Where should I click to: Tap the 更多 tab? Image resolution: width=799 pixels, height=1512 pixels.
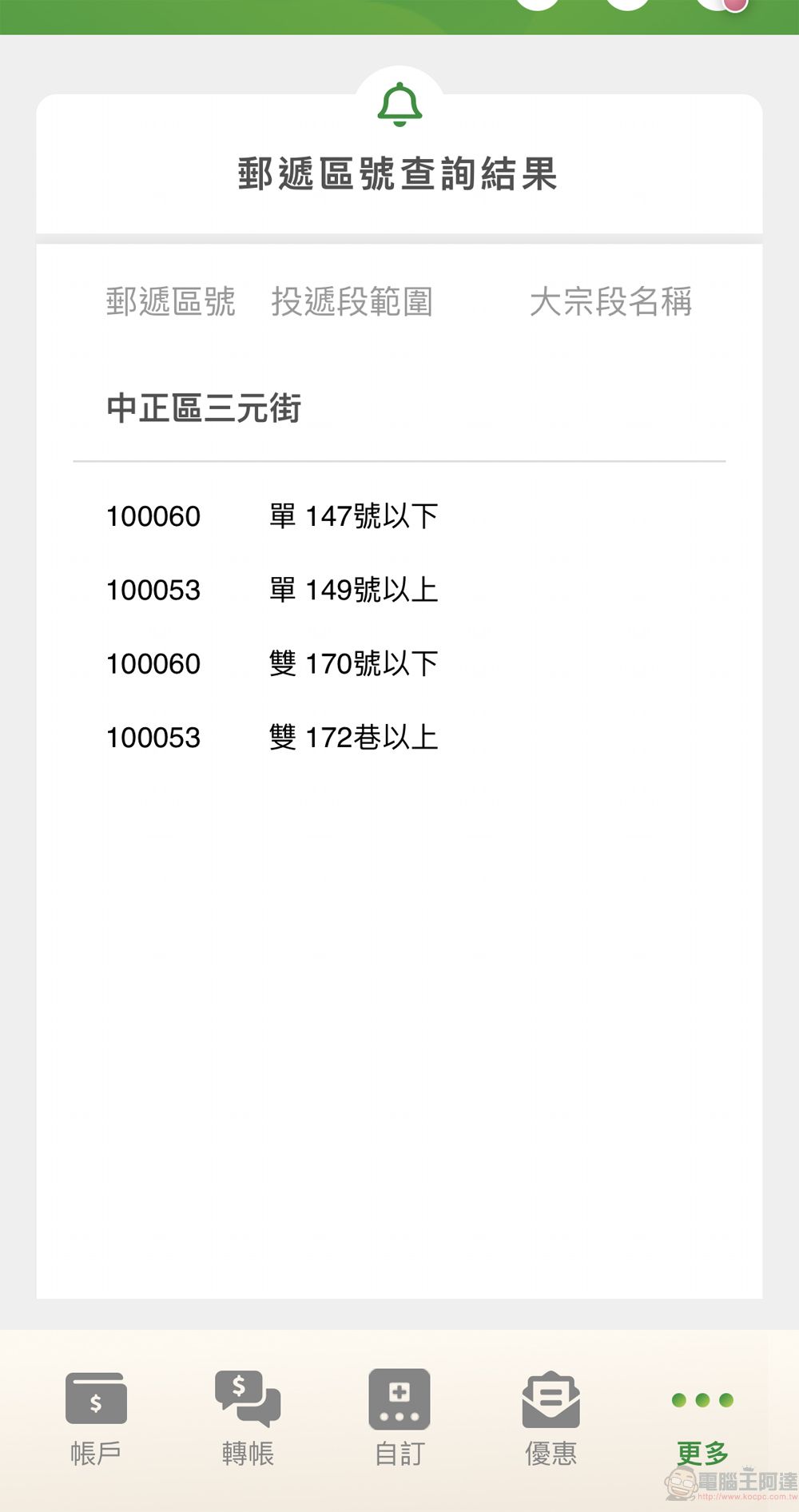pos(702,1422)
